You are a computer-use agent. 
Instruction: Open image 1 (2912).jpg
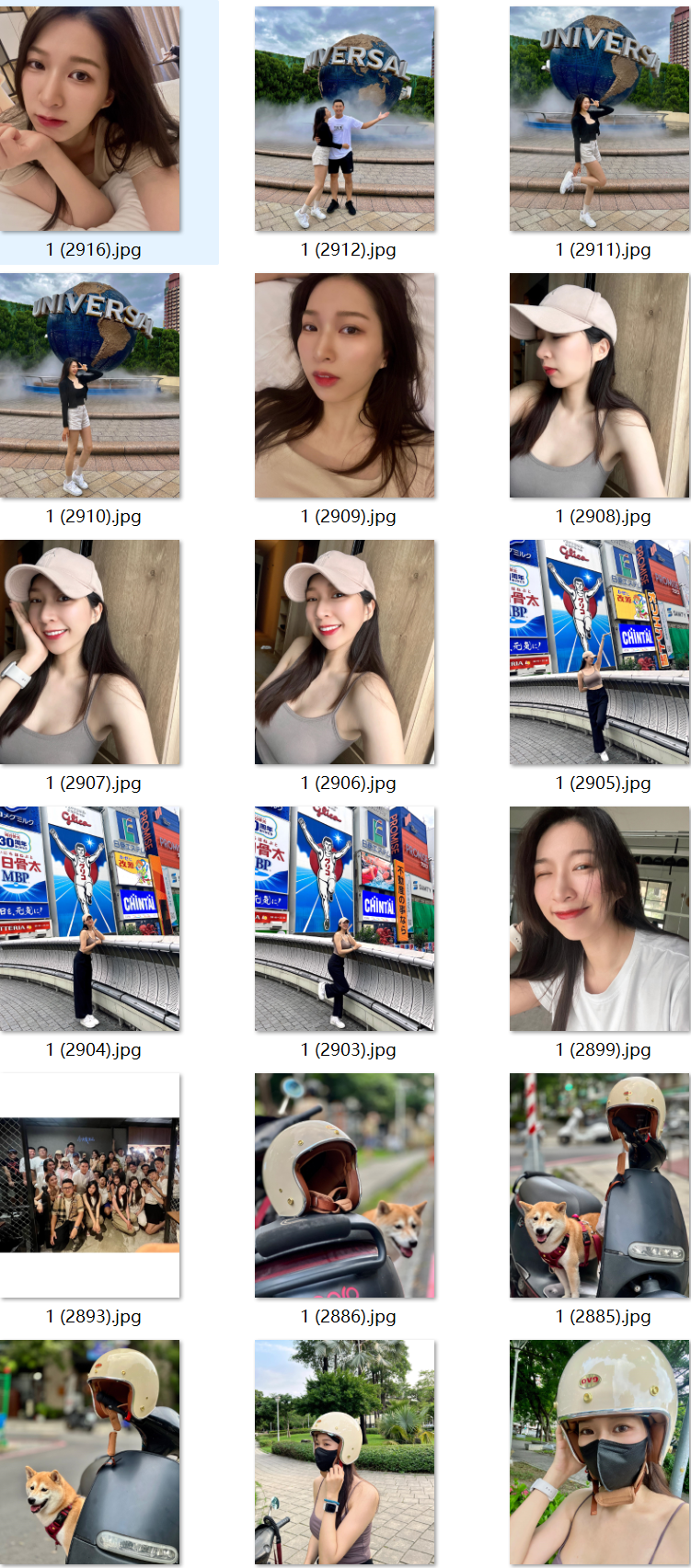(x=344, y=120)
